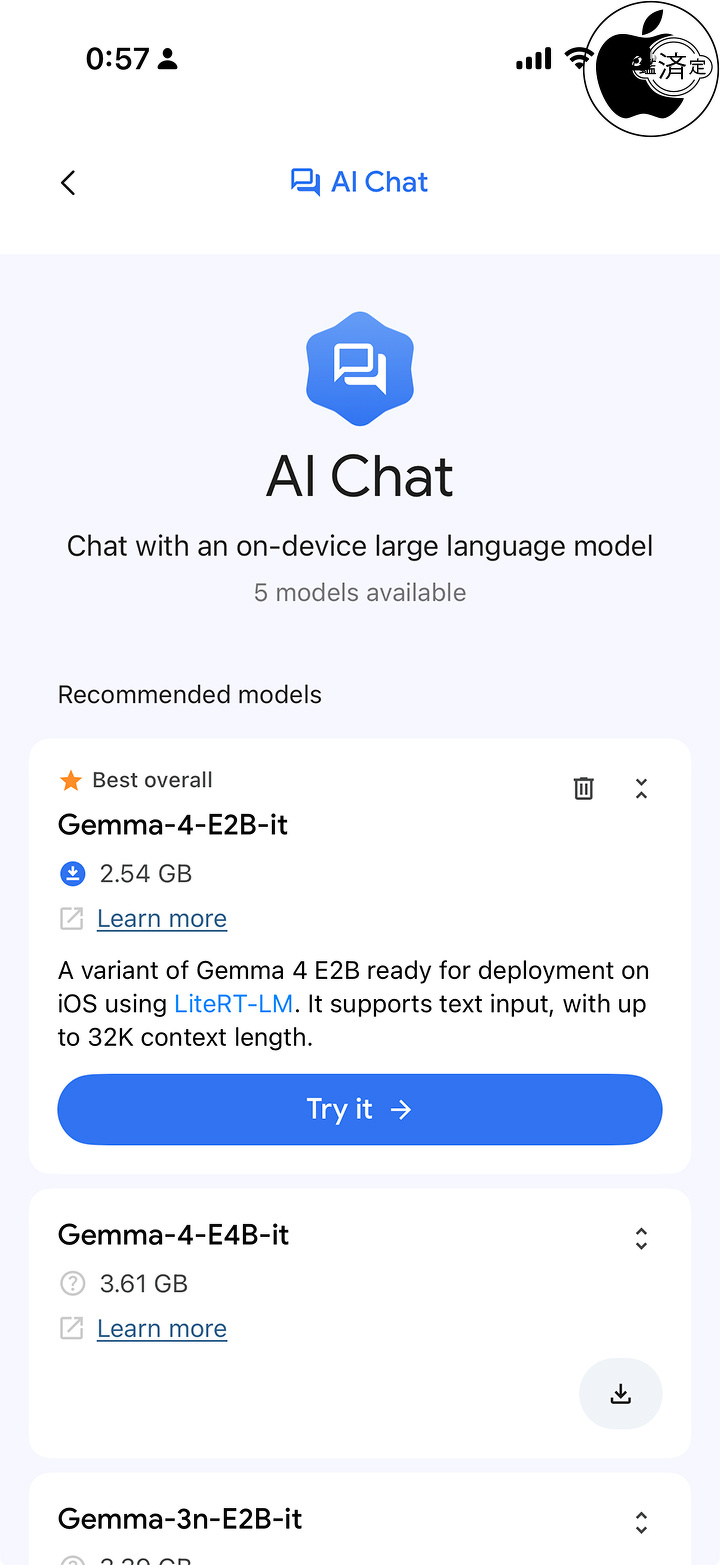720x1565 pixels.
Task: Expand the Gemma-3n-E2B-it card
Action: [641, 1522]
